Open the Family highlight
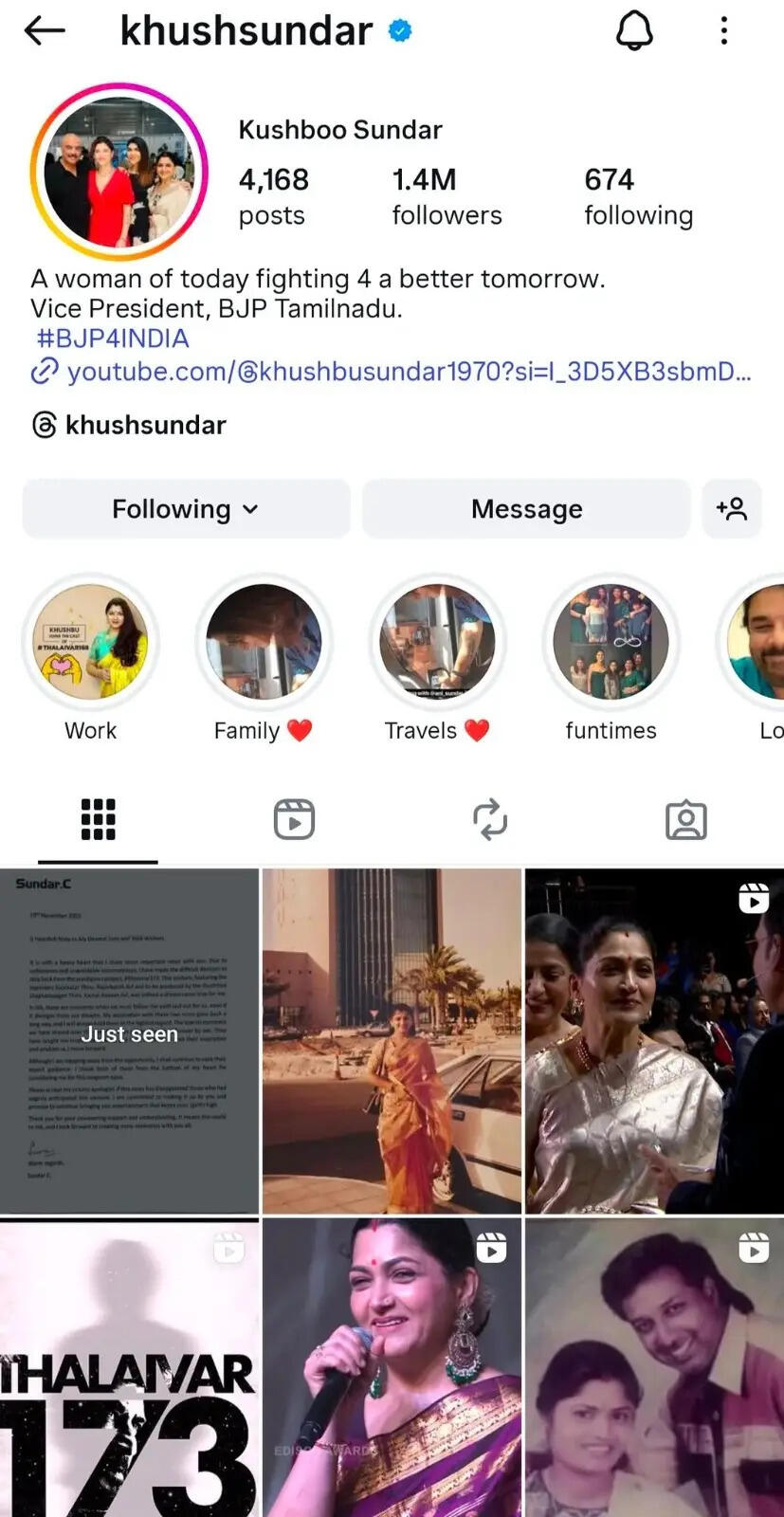The image size is (784, 1517). 264,643
